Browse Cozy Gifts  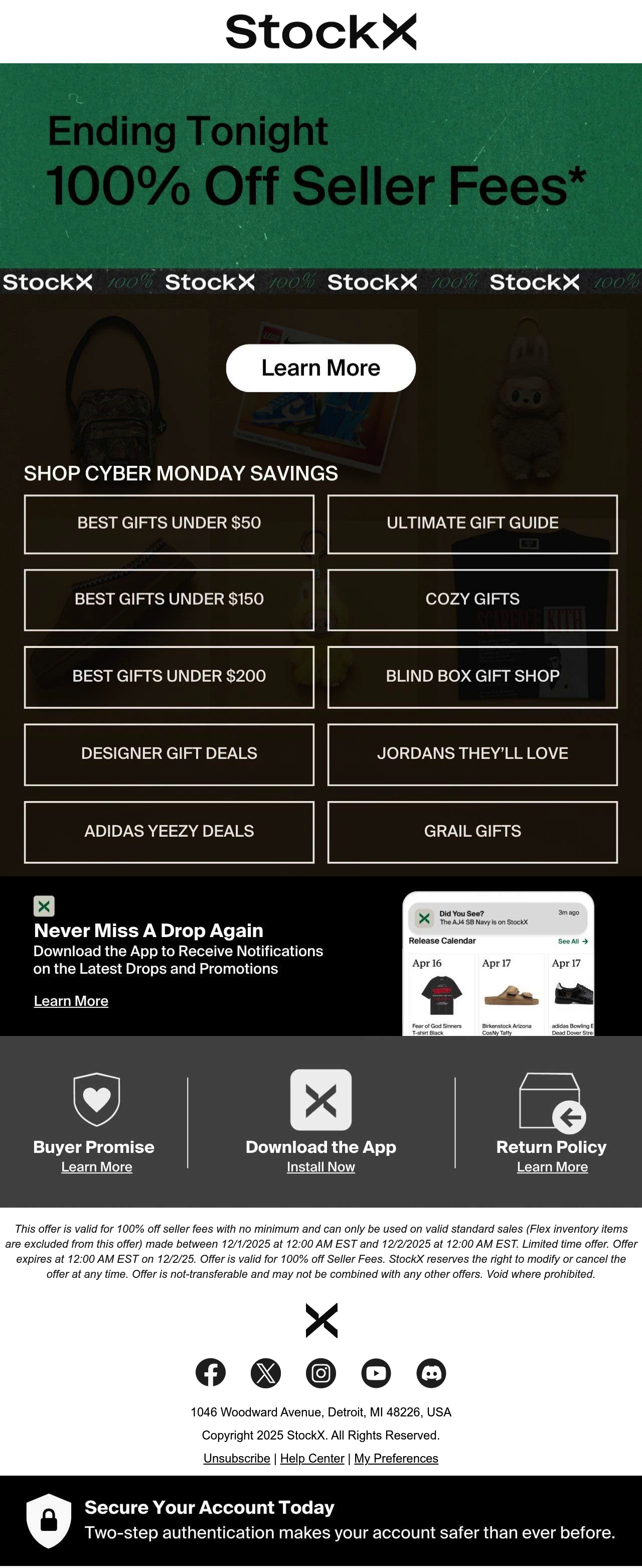point(472,600)
